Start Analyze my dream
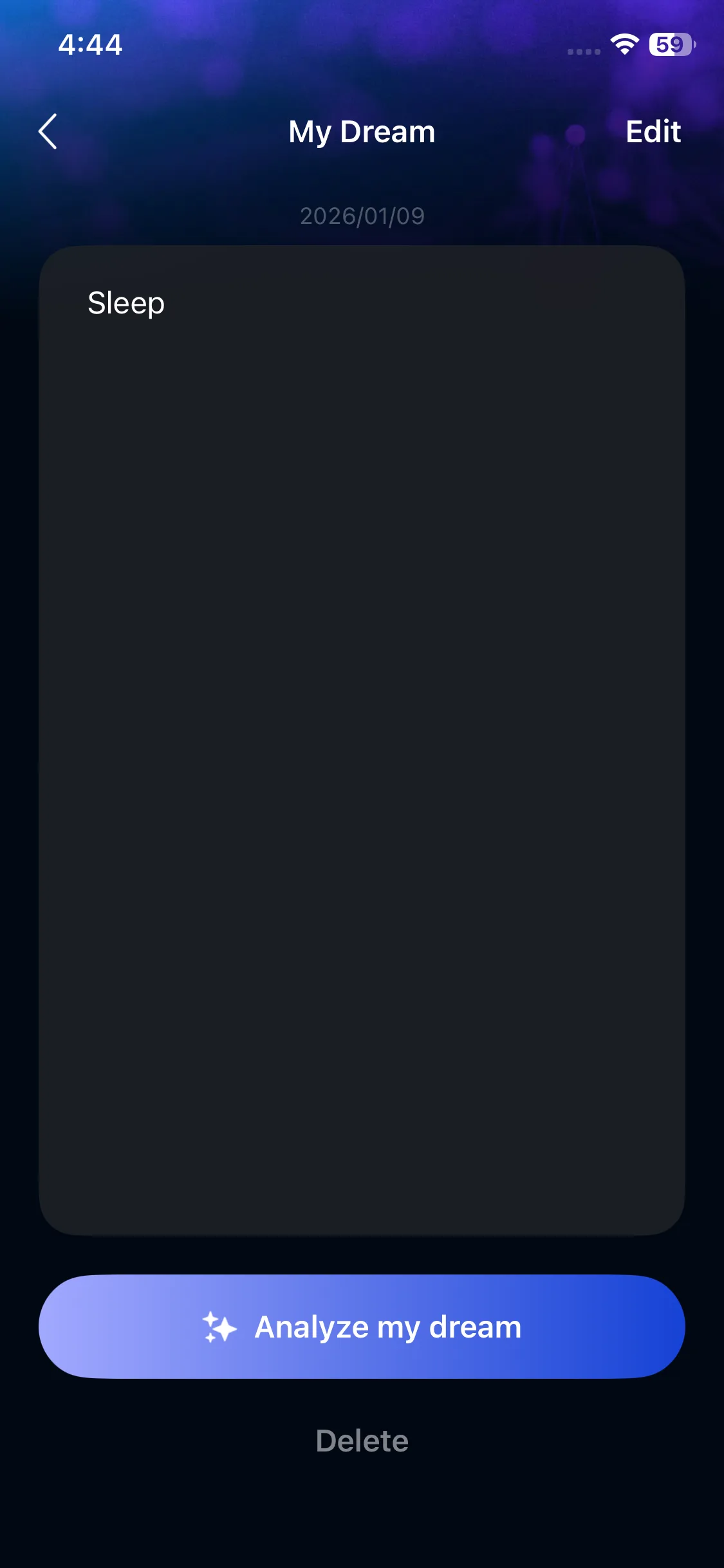 coord(362,1327)
